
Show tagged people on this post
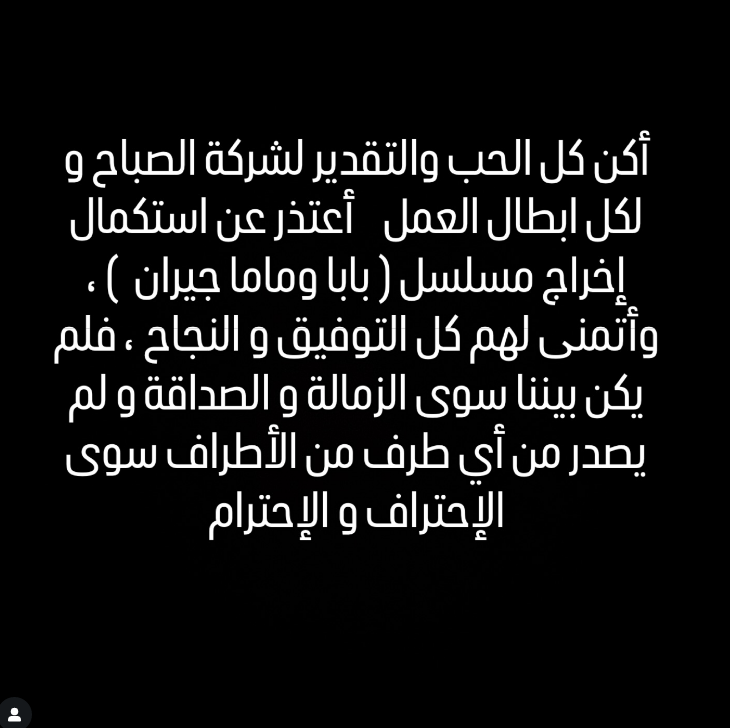point(14,713)
